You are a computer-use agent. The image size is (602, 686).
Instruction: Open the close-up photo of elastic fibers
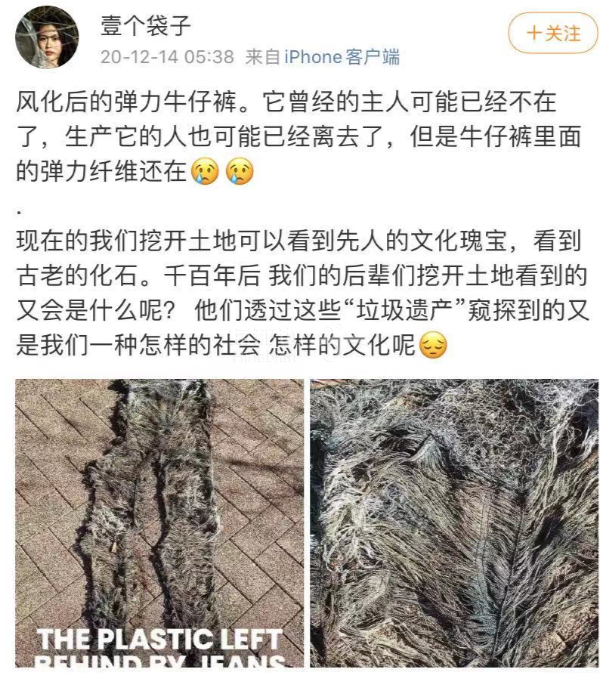[x=453, y=522]
